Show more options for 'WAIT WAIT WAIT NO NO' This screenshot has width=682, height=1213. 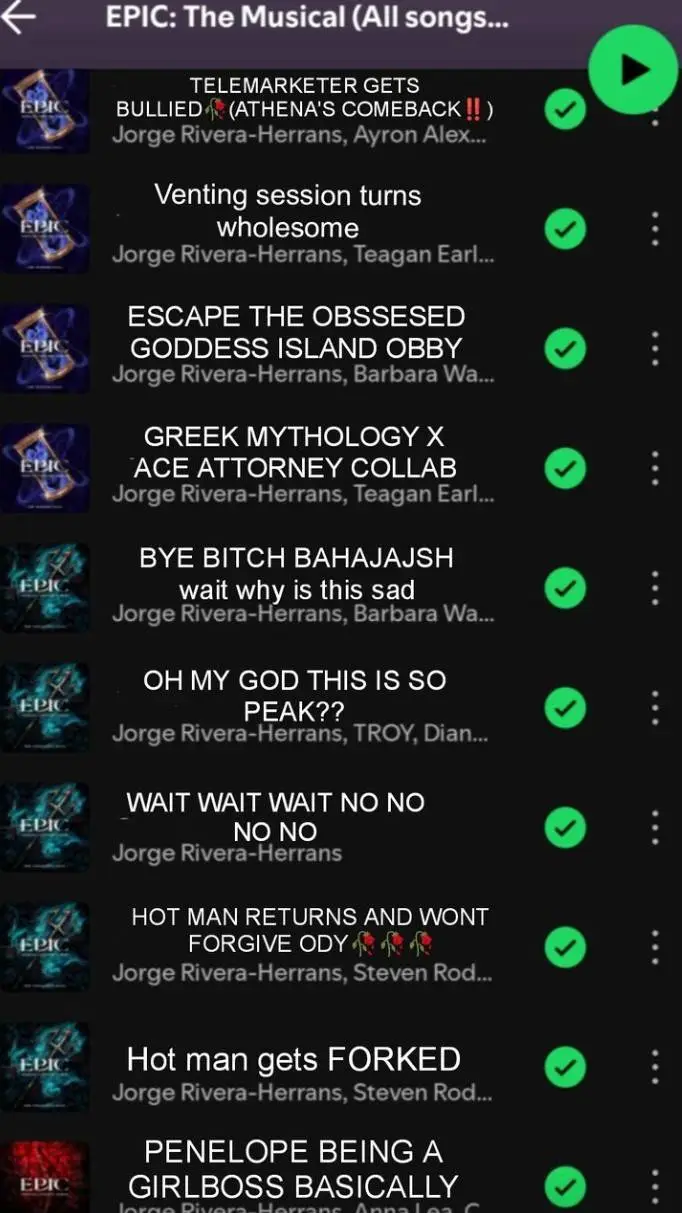point(655,827)
